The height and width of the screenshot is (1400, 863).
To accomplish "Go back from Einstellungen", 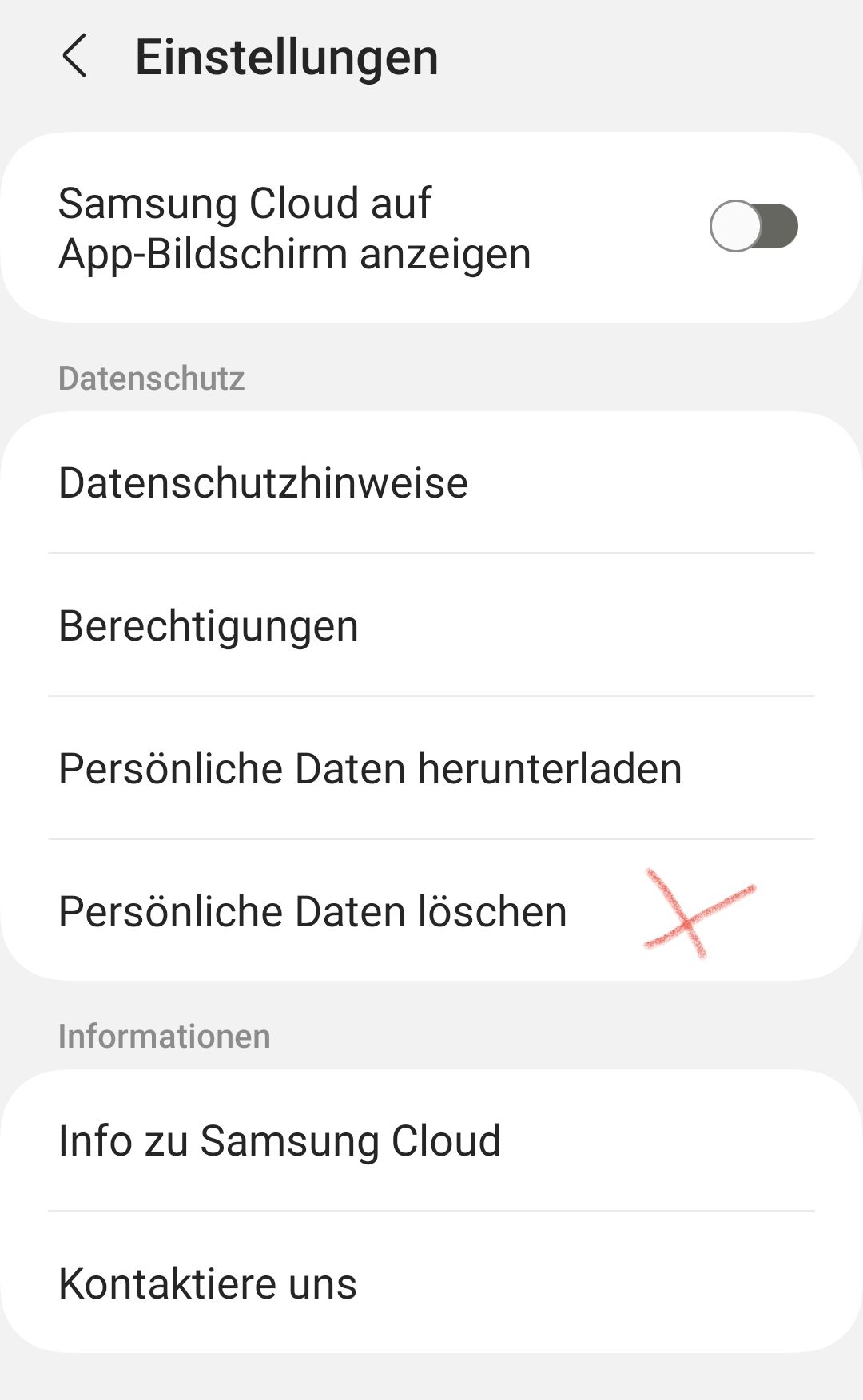I will (x=74, y=57).
